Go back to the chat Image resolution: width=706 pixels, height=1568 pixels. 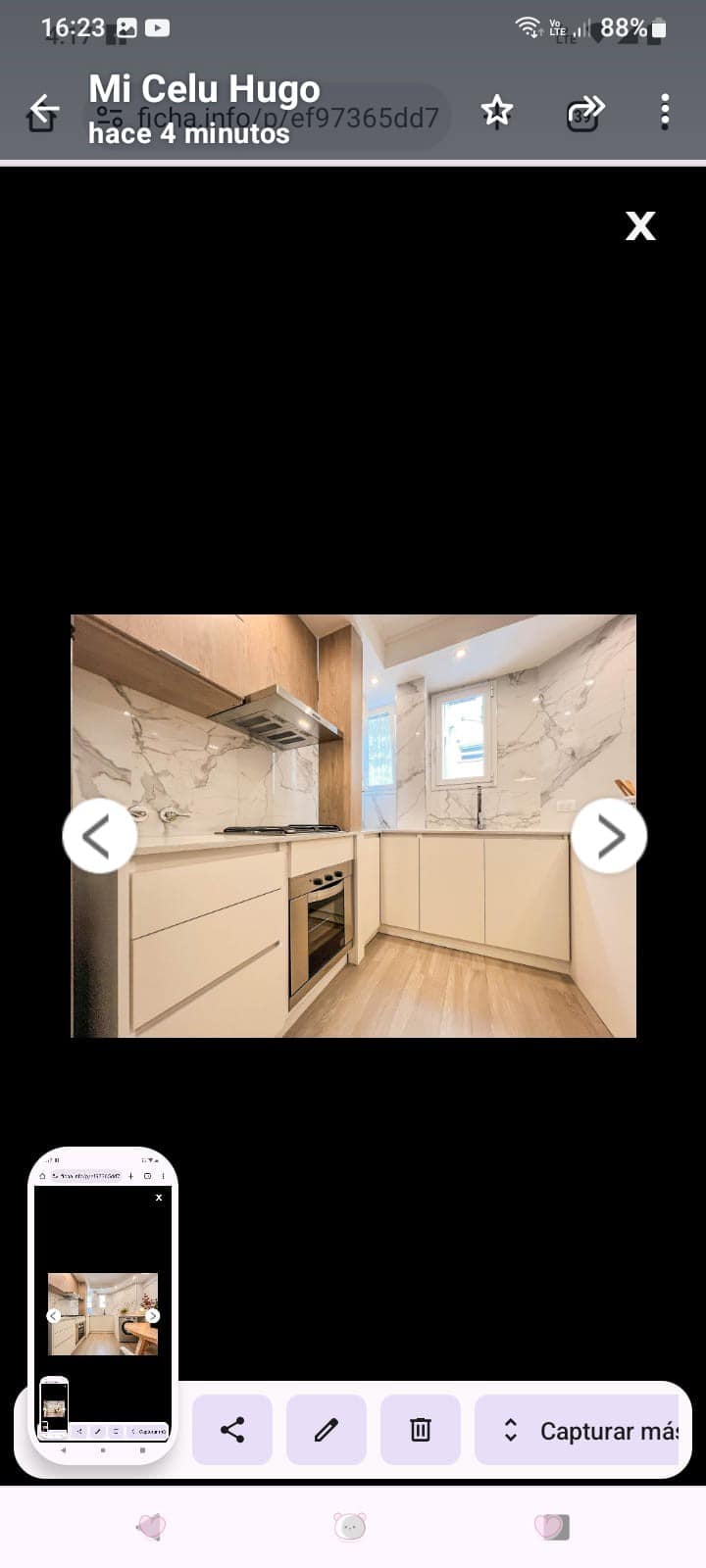click(43, 110)
